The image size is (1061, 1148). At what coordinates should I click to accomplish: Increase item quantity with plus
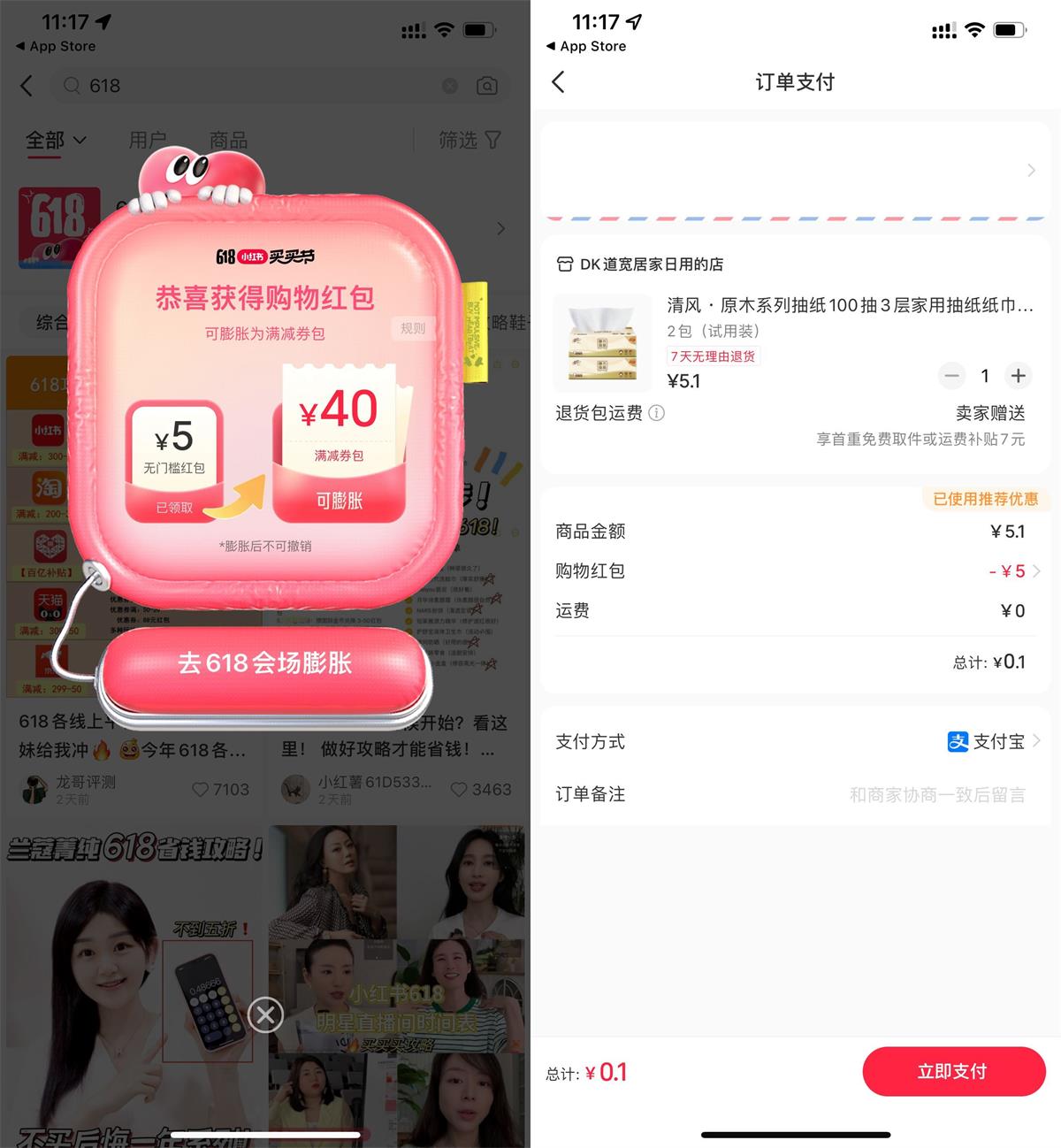point(1019,376)
